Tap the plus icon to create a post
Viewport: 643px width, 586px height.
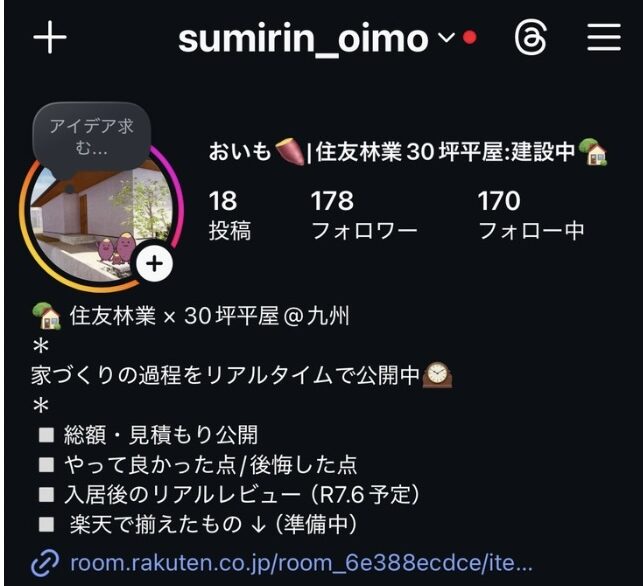(x=49, y=38)
